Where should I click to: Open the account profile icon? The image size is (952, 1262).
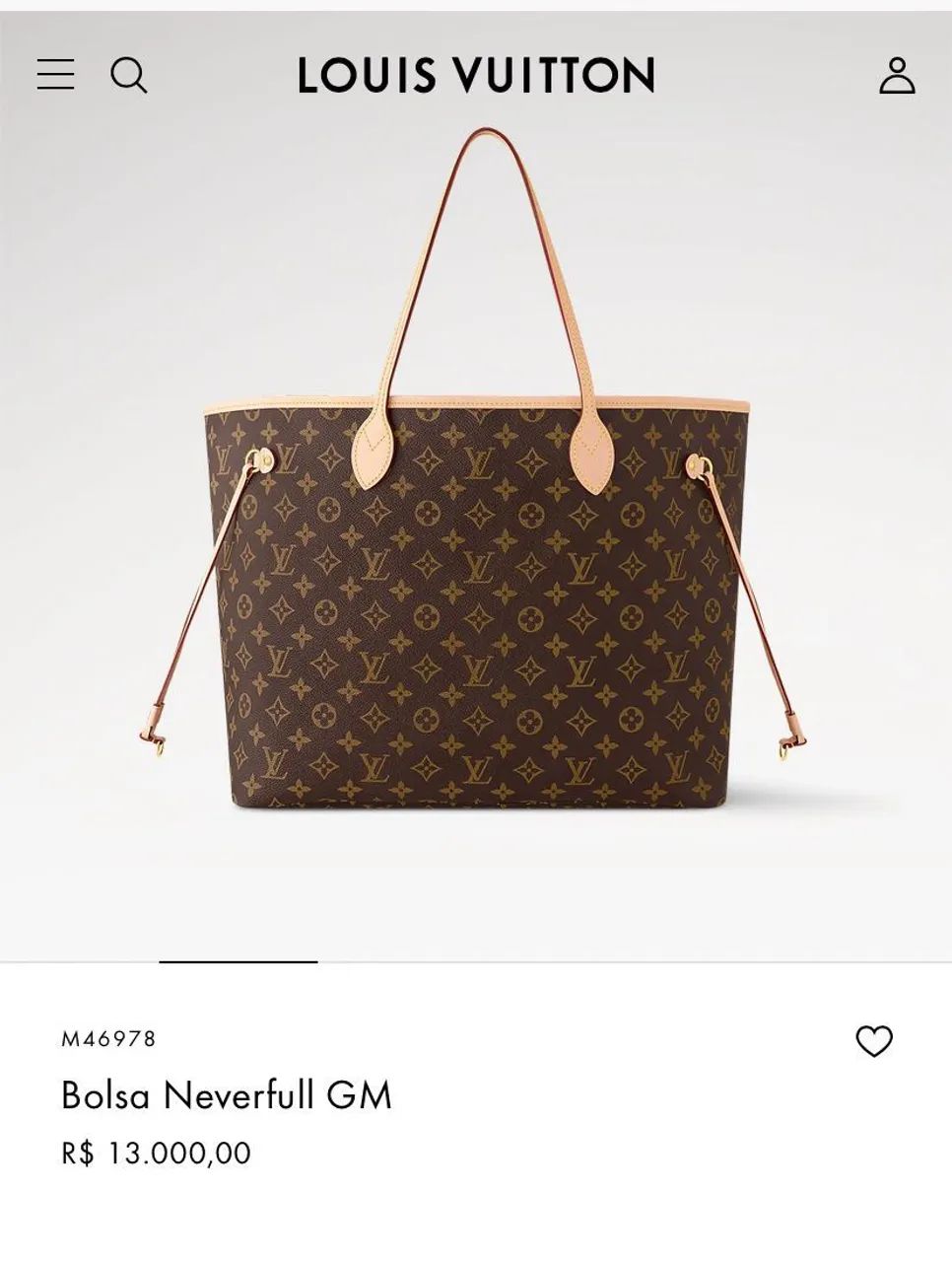[897, 75]
